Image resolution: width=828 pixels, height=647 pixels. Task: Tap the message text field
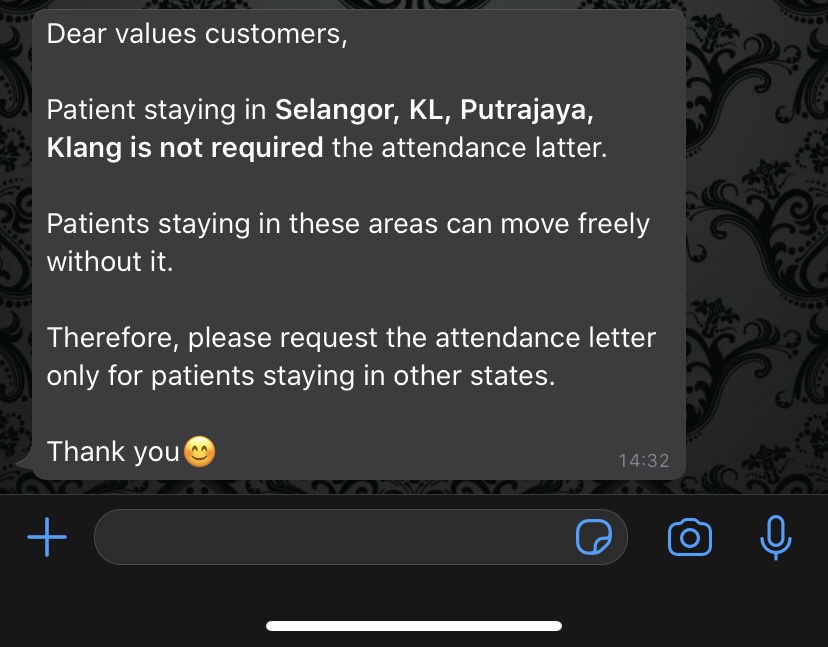click(330, 538)
